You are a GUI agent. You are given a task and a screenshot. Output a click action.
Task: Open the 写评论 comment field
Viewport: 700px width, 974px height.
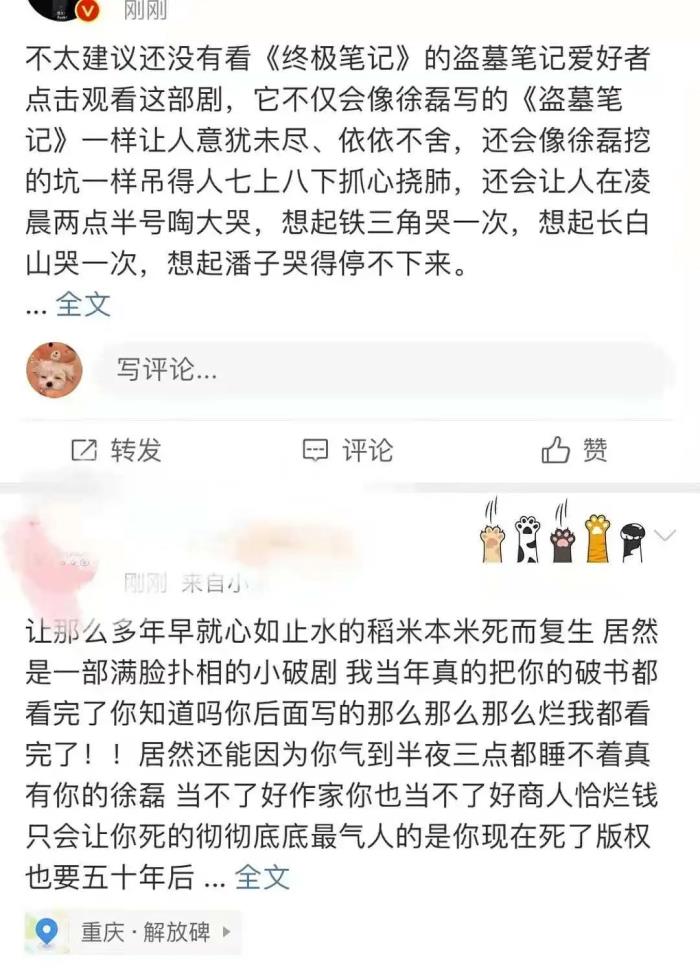(x=380, y=370)
